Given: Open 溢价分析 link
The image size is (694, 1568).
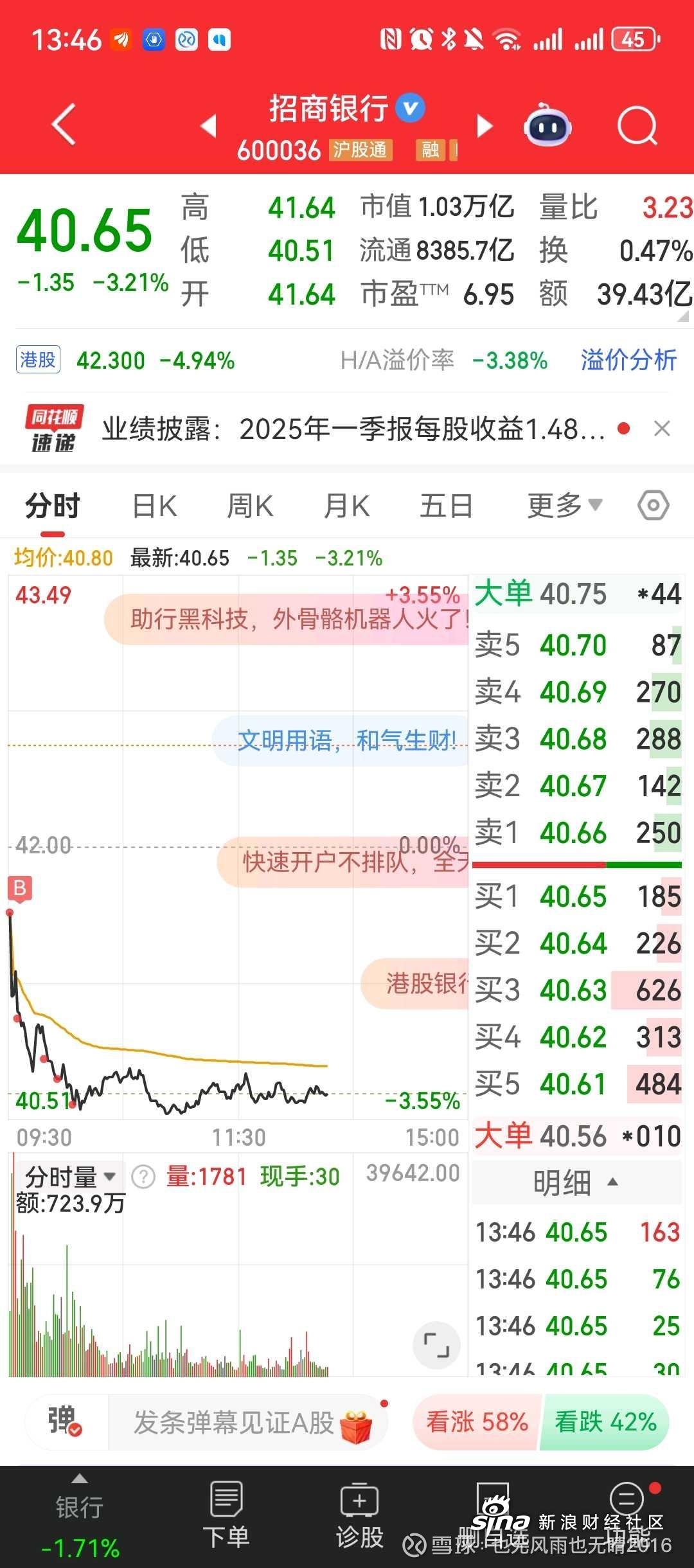Looking at the screenshot, I should 628,360.
